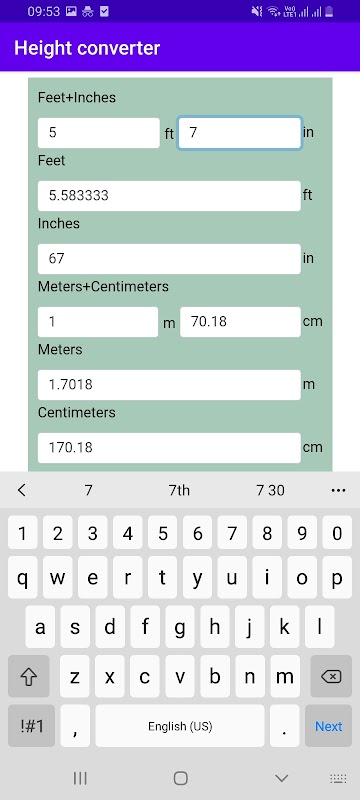Image resolution: width=360 pixels, height=800 pixels.
Task: Open more keyboard suggestion options
Action: click(339, 490)
